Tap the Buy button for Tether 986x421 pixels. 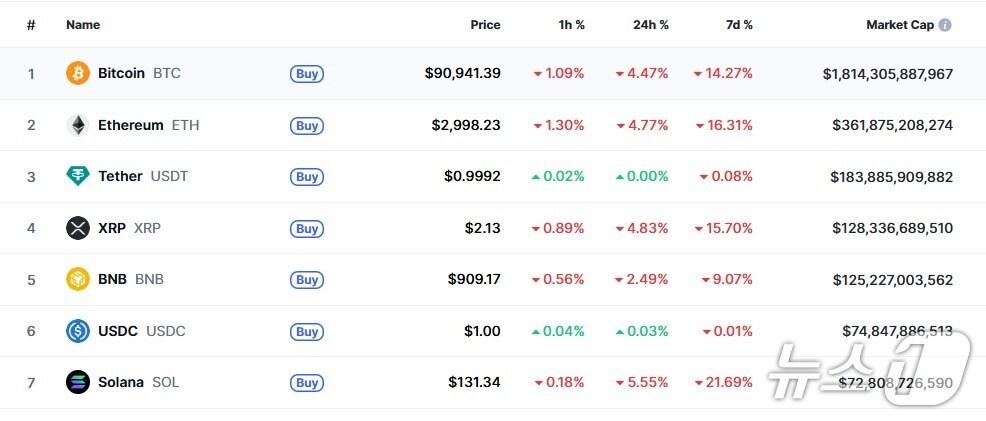coord(307,177)
